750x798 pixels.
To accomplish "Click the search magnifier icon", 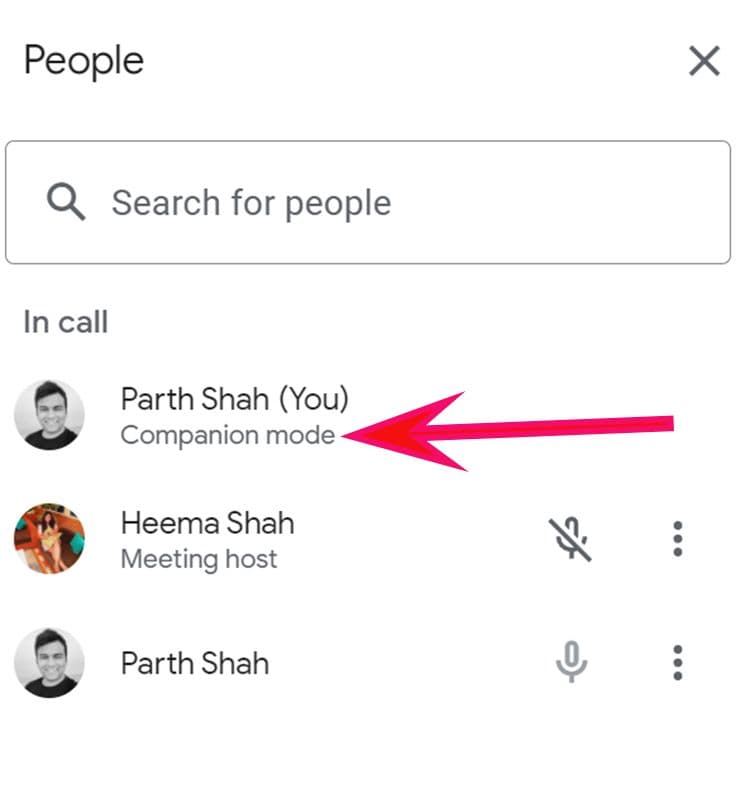I will [x=65, y=202].
